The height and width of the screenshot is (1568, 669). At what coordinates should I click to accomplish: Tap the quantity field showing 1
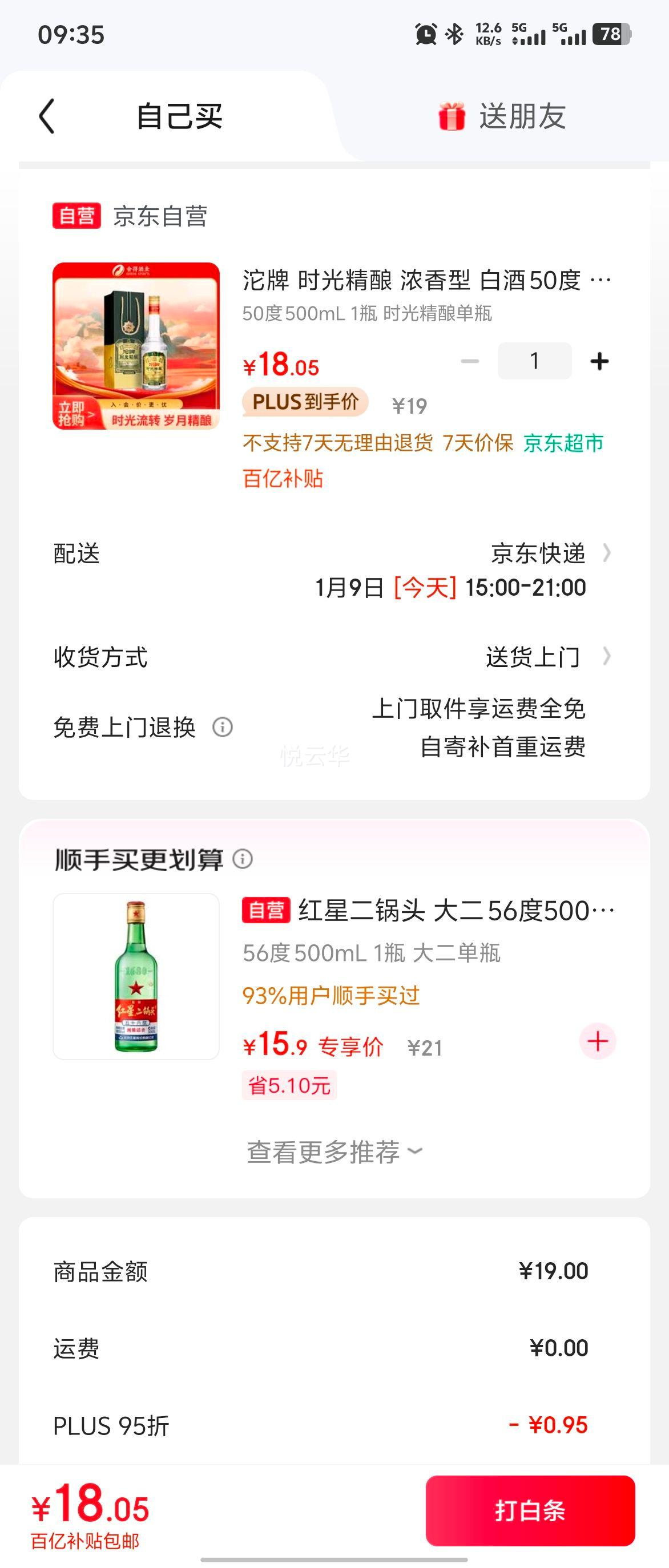click(x=534, y=361)
